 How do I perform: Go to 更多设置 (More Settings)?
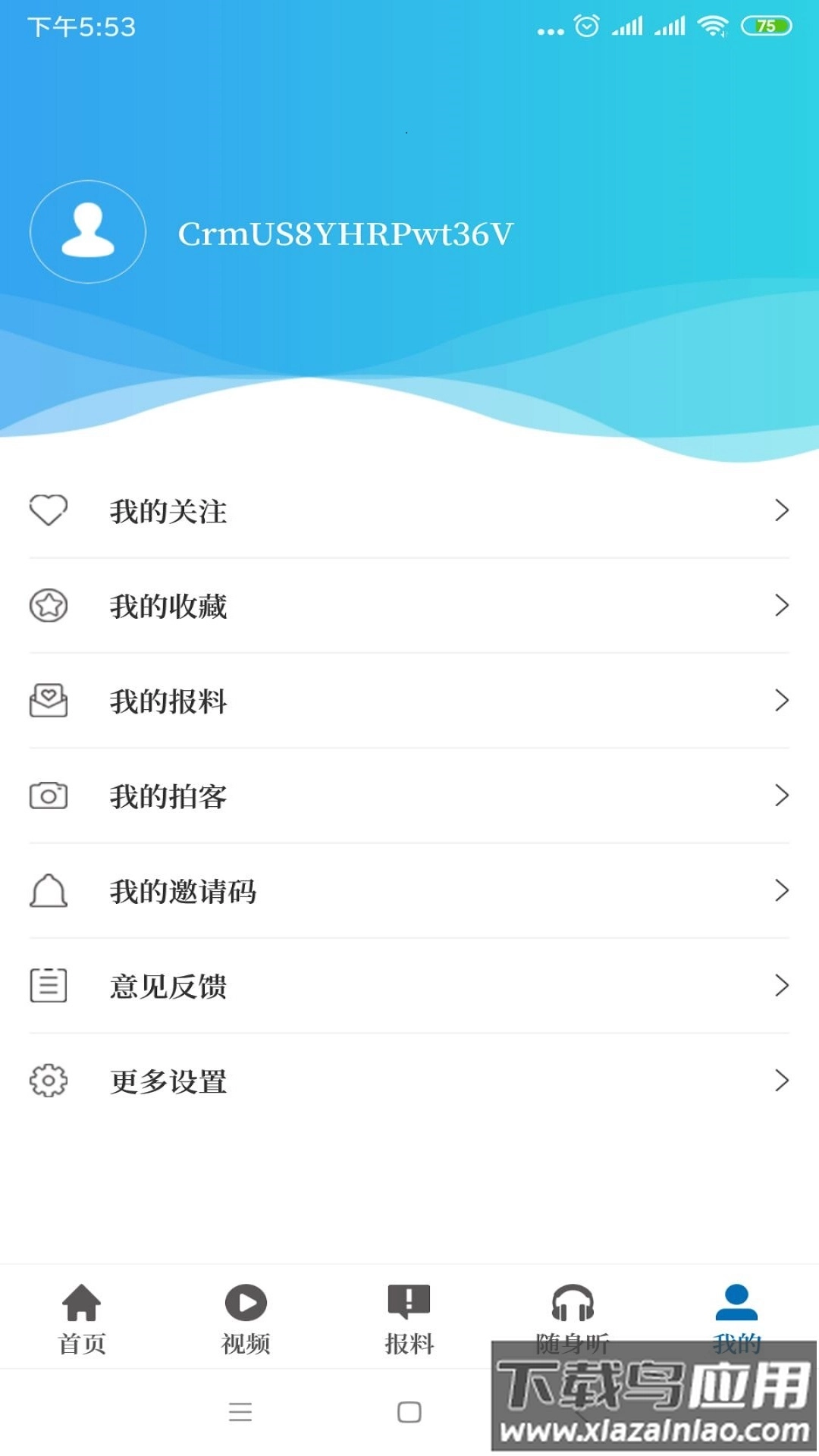tap(409, 1081)
